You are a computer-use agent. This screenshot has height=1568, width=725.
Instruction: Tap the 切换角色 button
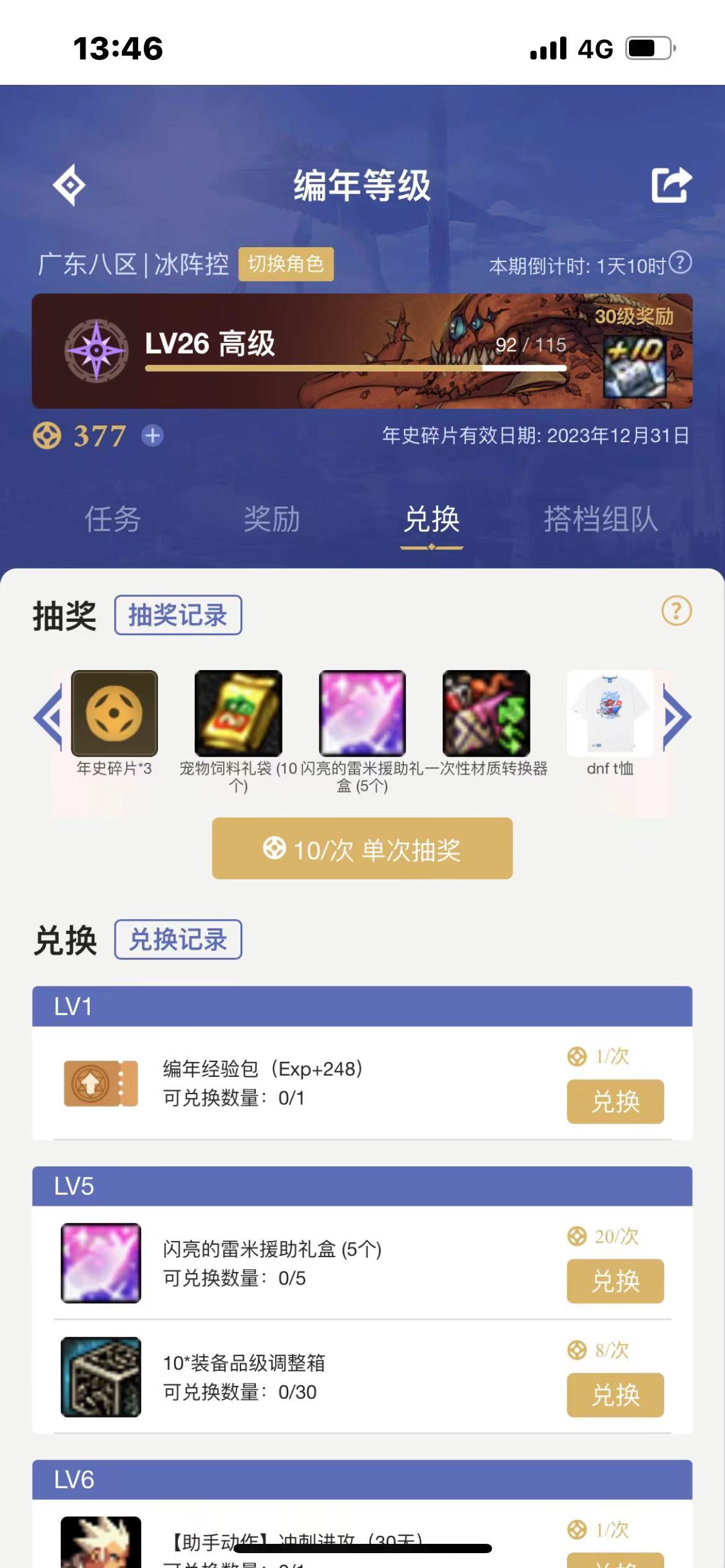click(x=286, y=264)
